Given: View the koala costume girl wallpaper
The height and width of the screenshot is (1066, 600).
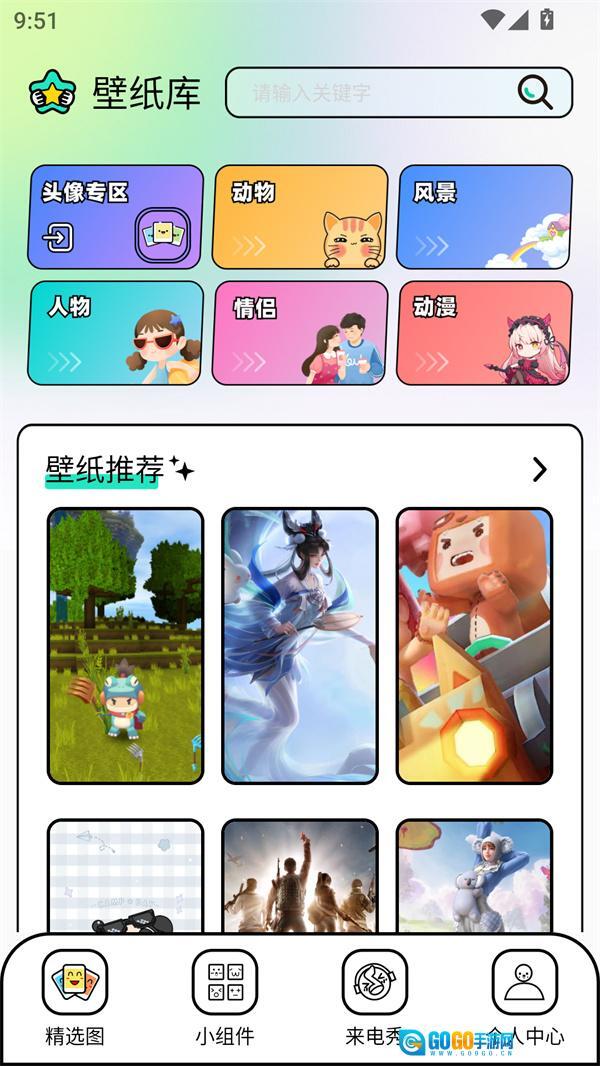Looking at the screenshot, I should pyautogui.click(x=474, y=875).
